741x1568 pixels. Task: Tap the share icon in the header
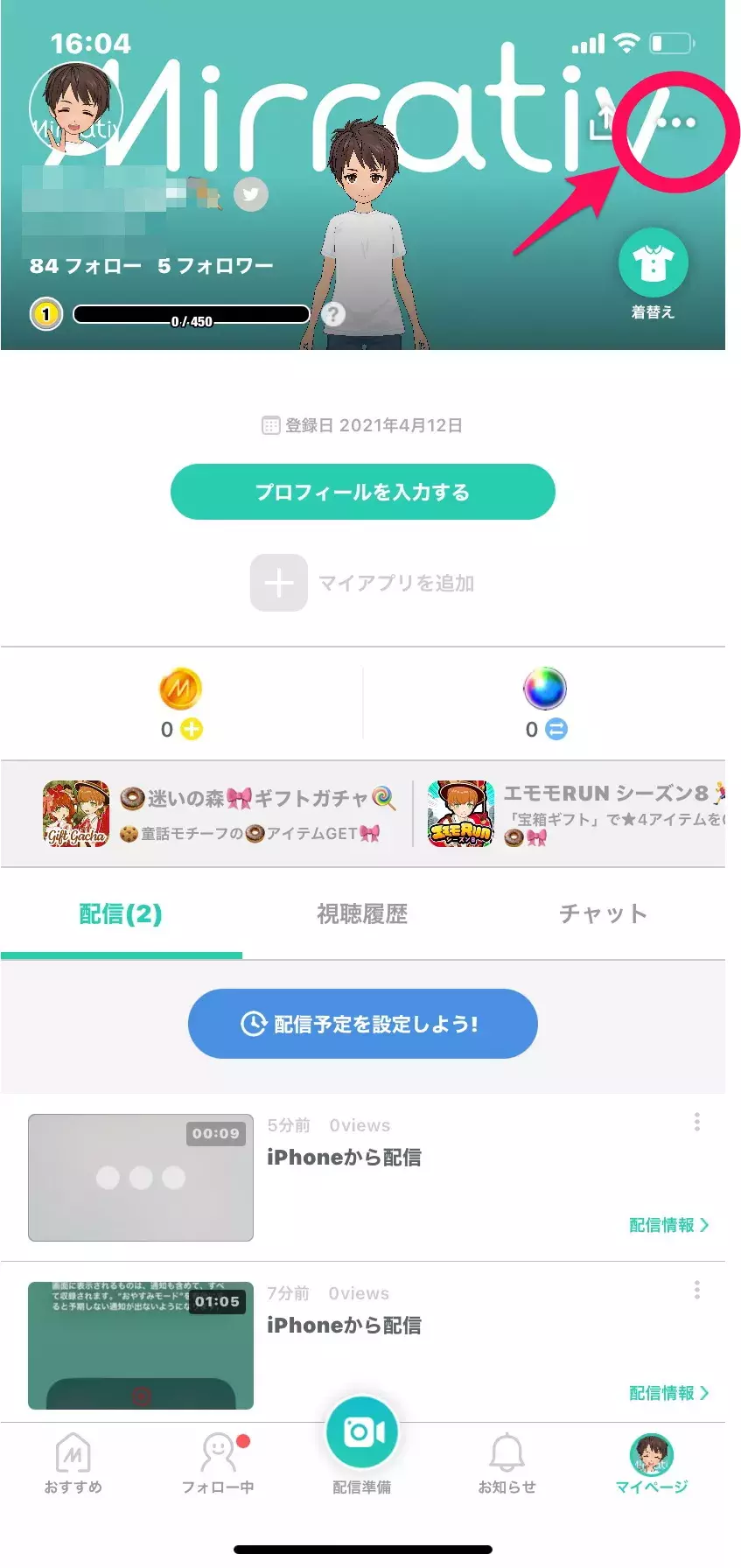point(604,122)
